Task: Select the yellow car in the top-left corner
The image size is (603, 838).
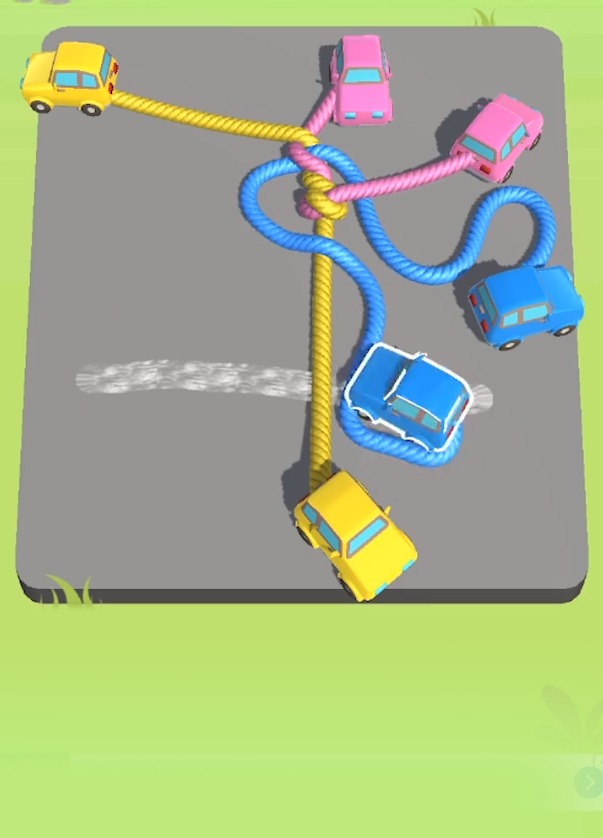Action: pyautogui.click(x=70, y=76)
